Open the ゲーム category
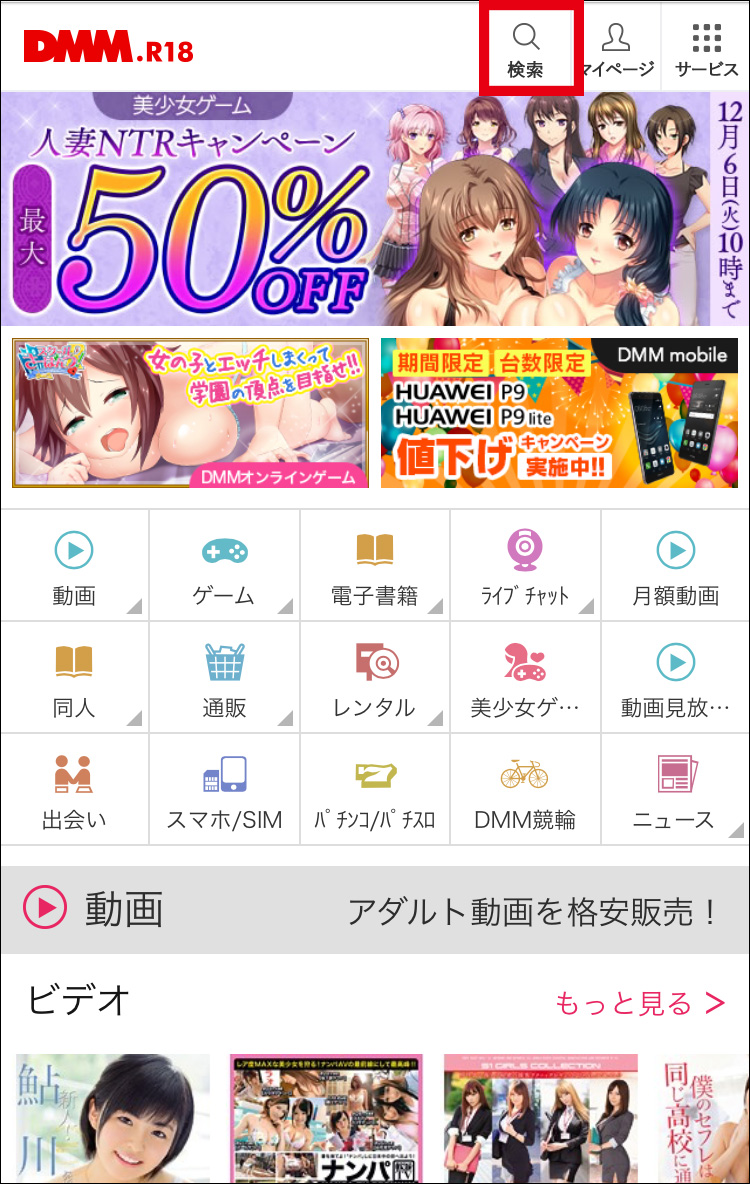750x1184 pixels. click(224, 567)
